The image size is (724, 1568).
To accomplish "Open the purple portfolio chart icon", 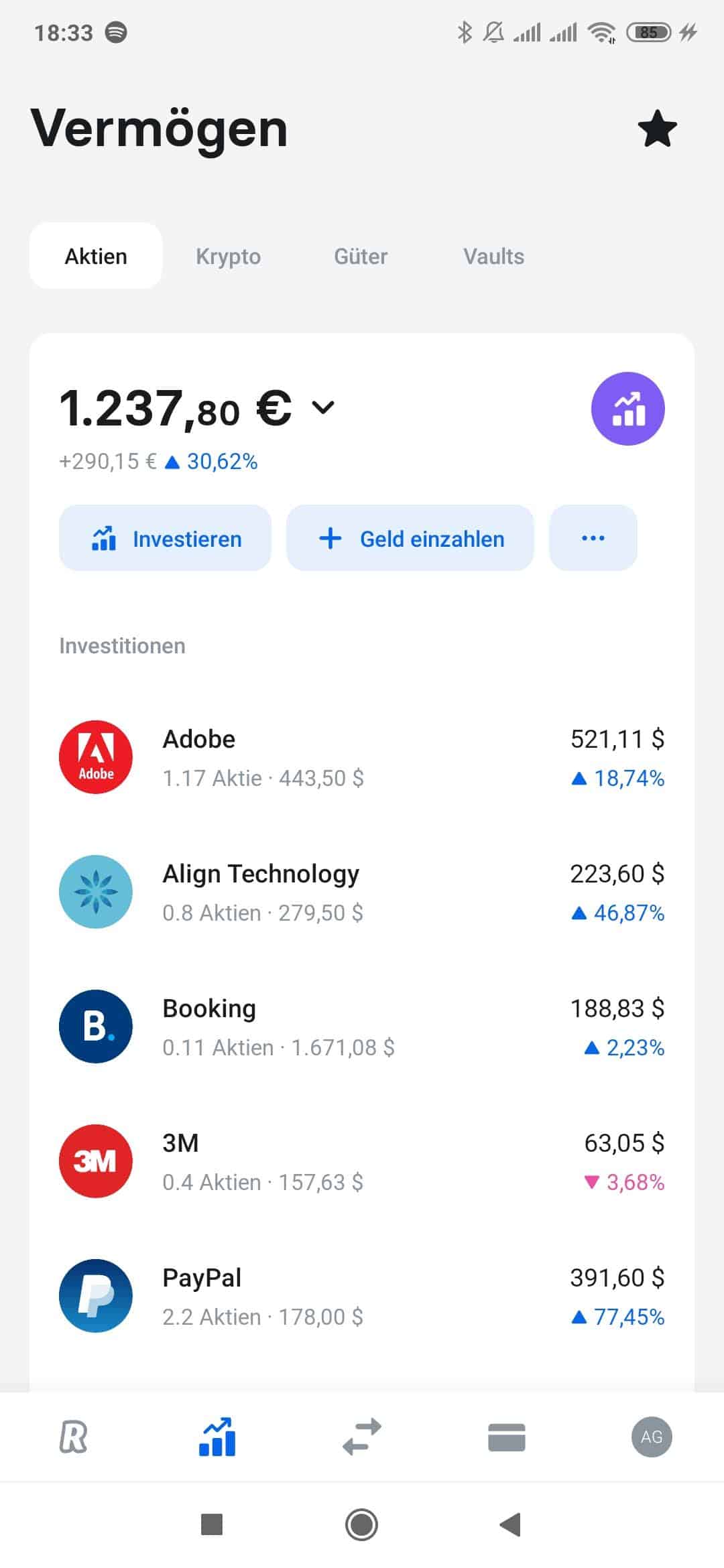I will (x=627, y=409).
